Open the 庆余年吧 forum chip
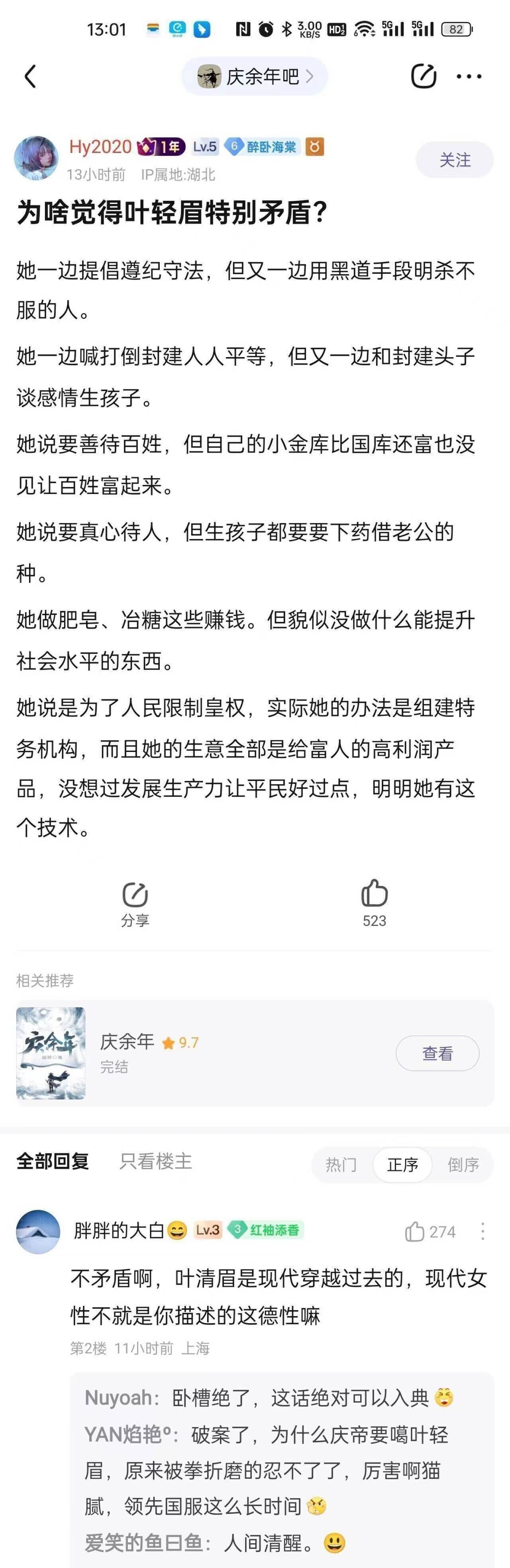This screenshot has width=510, height=1568. 255,77
